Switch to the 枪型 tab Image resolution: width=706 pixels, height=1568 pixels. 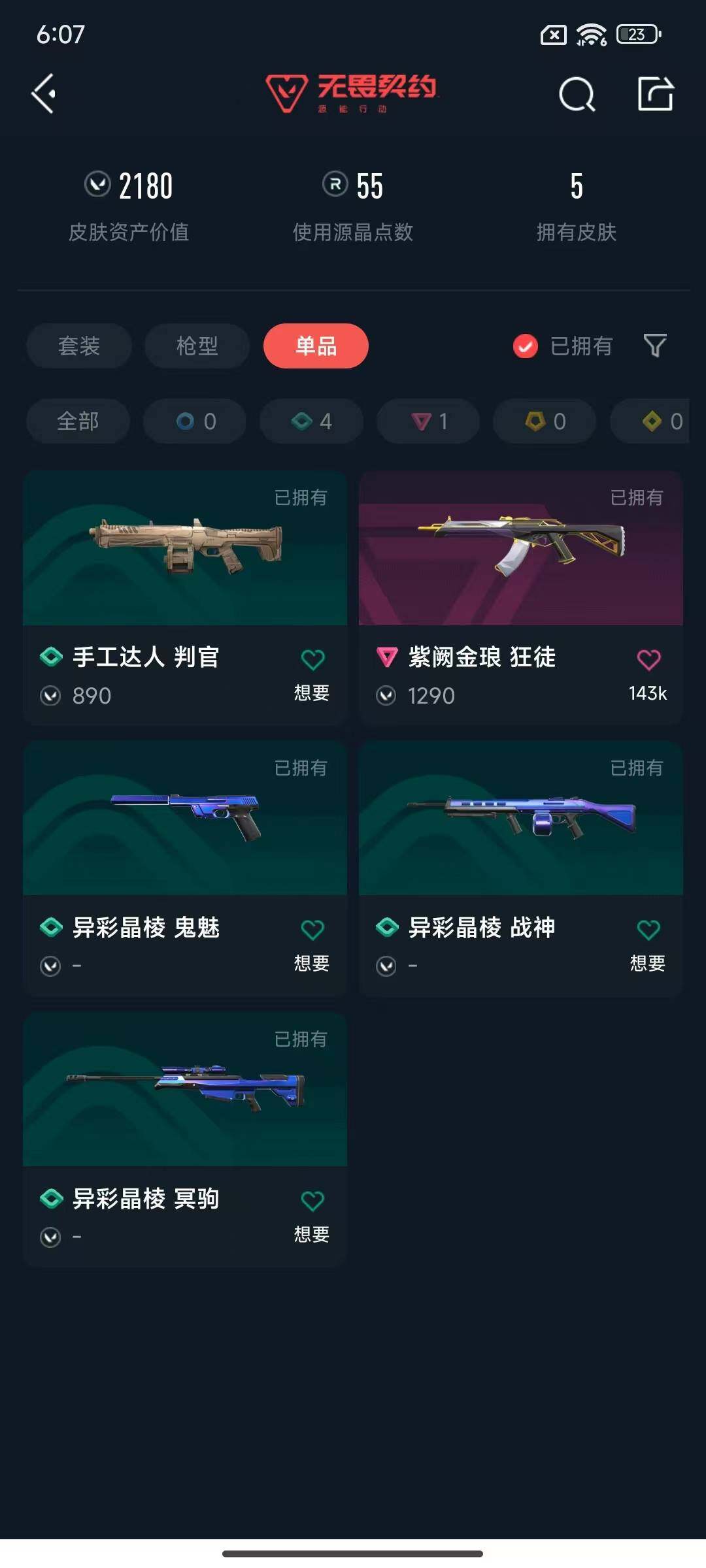coord(197,346)
